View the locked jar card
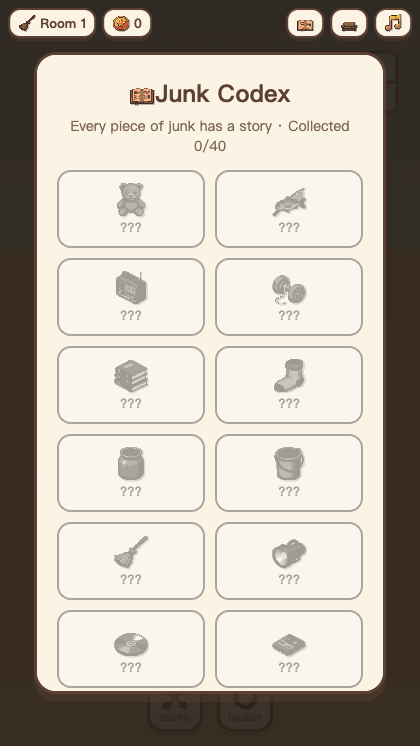Image resolution: width=420 pixels, height=746 pixels. pos(131,473)
